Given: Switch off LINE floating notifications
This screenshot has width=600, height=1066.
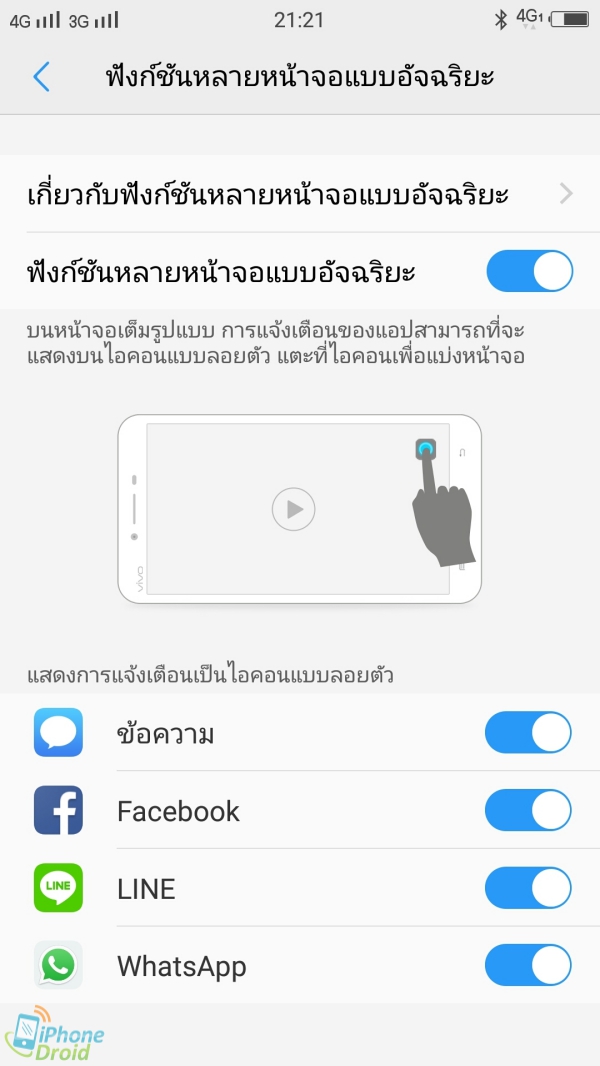Looking at the screenshot, I should [528, 888].
